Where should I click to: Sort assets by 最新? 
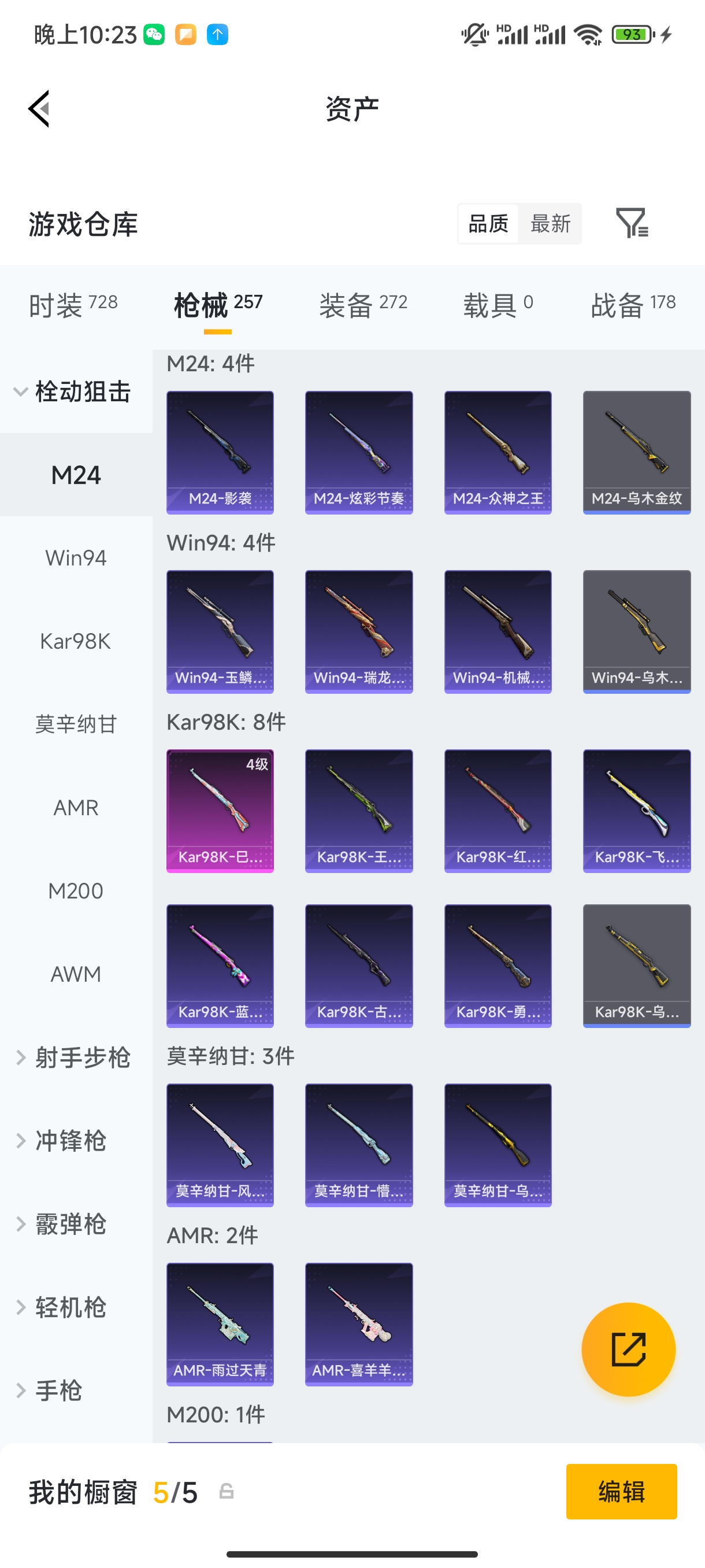coord(550,223)
